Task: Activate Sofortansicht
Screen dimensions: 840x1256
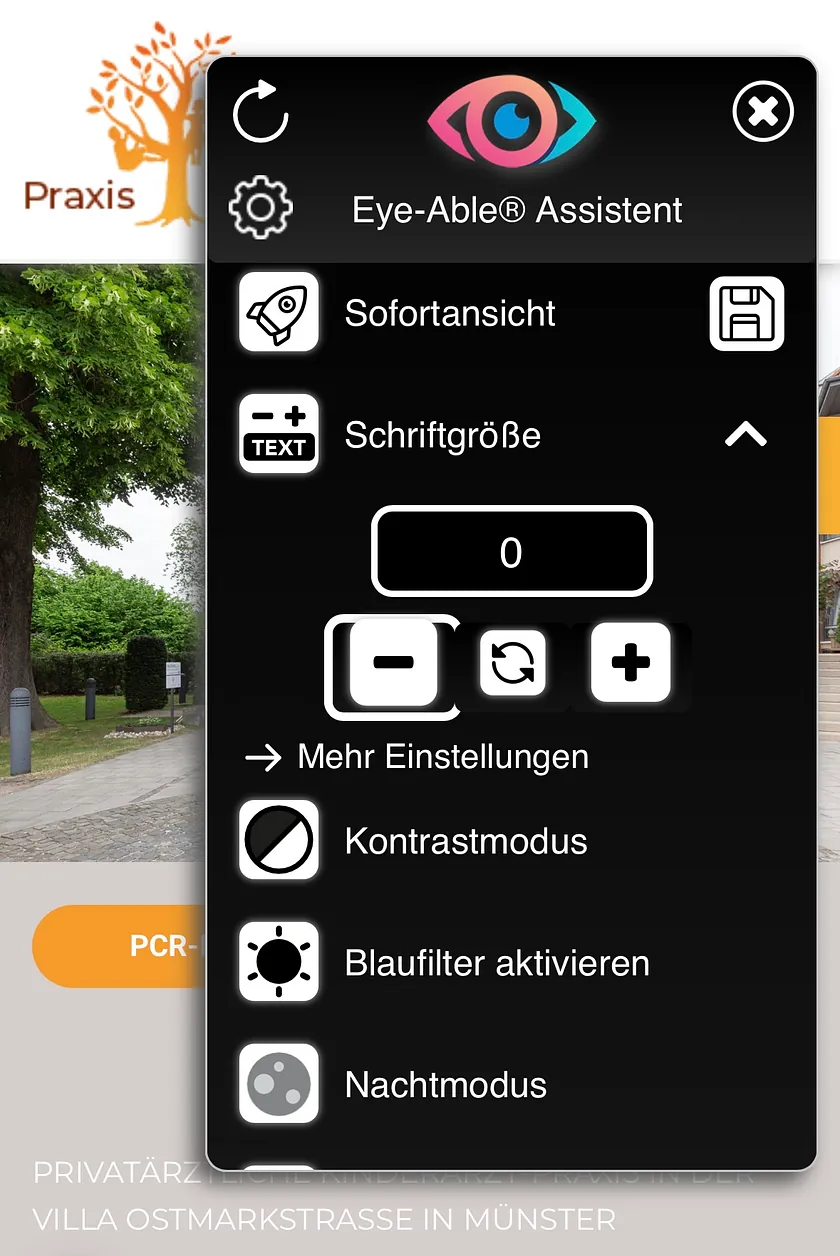Action: [451, 313]
